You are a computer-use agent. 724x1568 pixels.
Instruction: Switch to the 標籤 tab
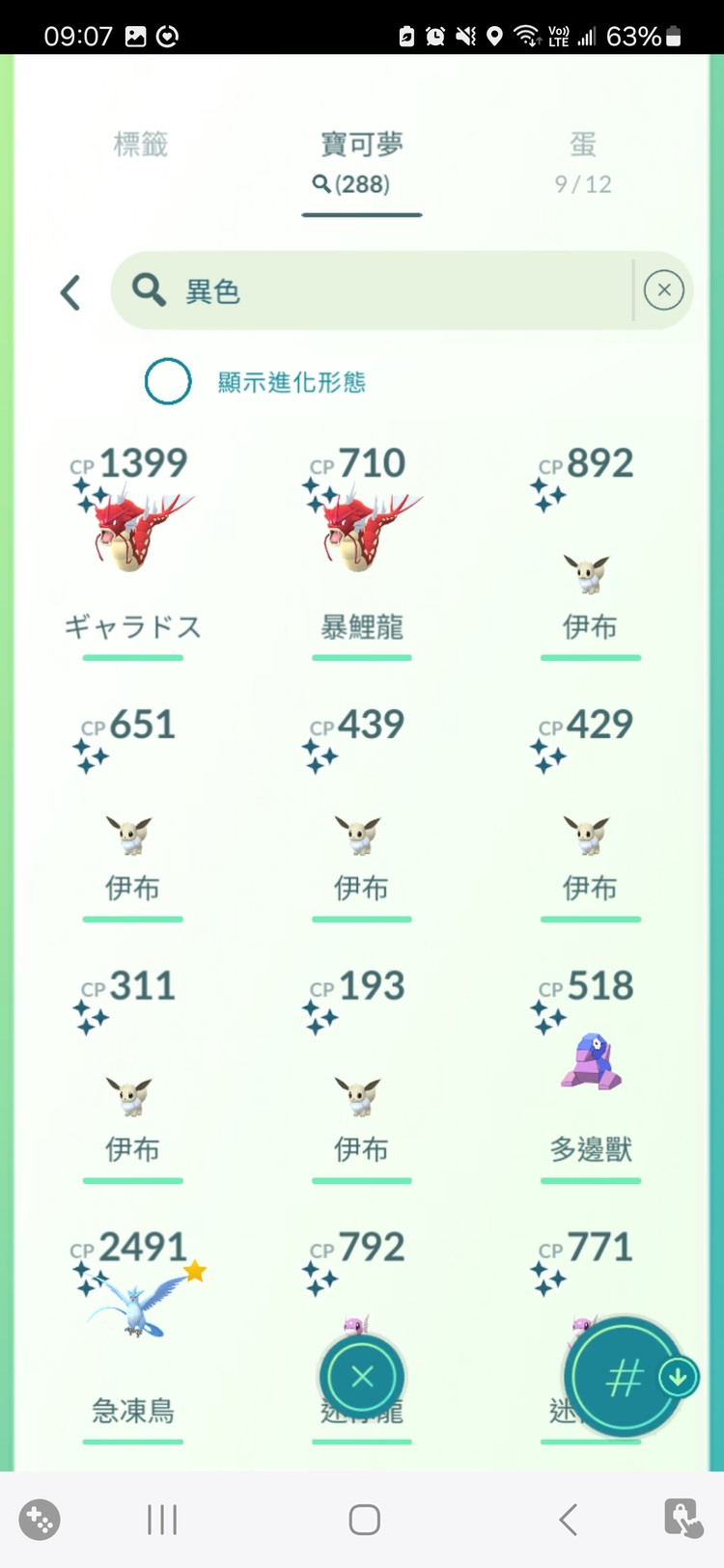pos(141,145)
